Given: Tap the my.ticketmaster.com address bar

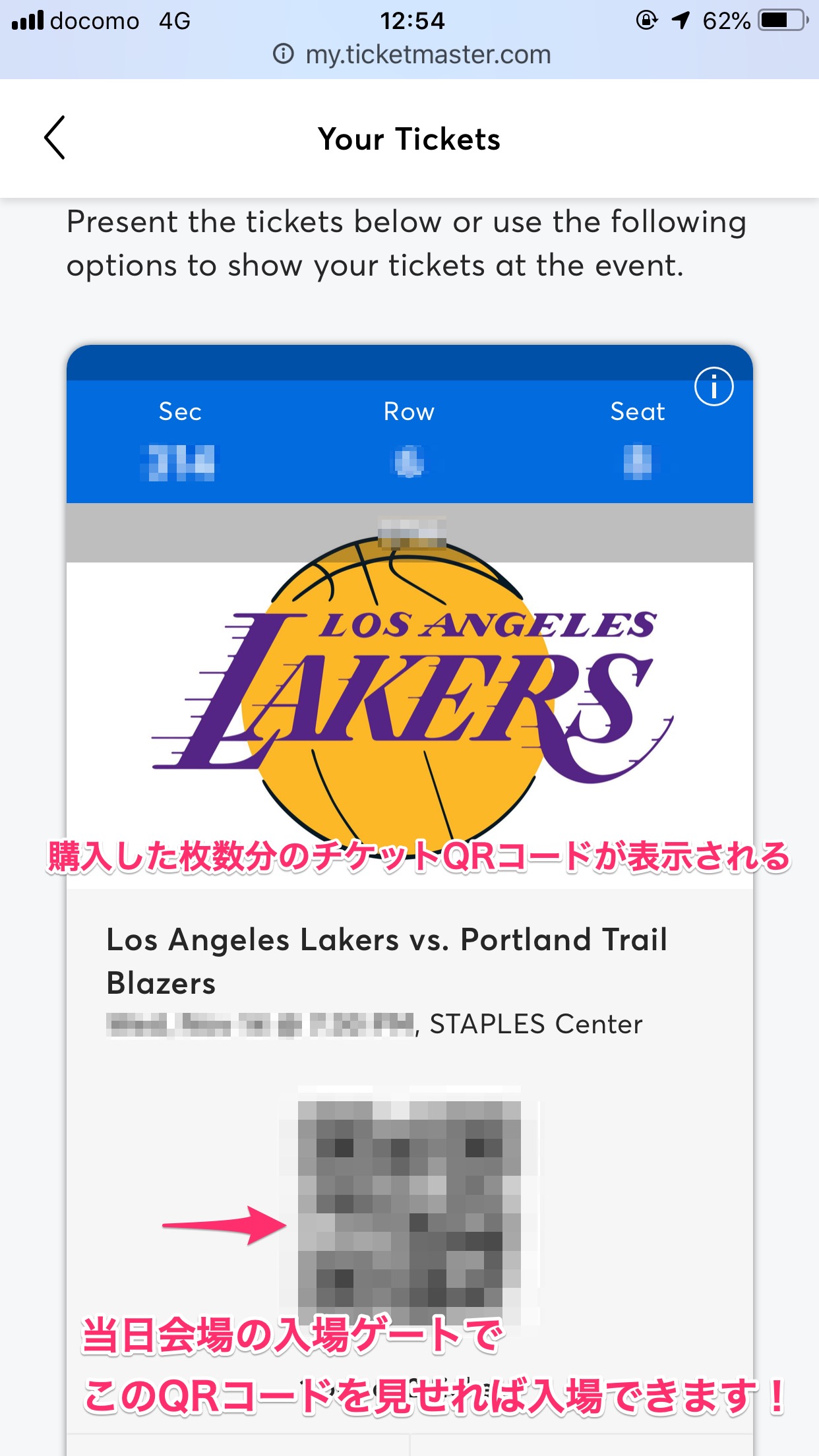Looking at the screenshot, I should coord(411,55).
